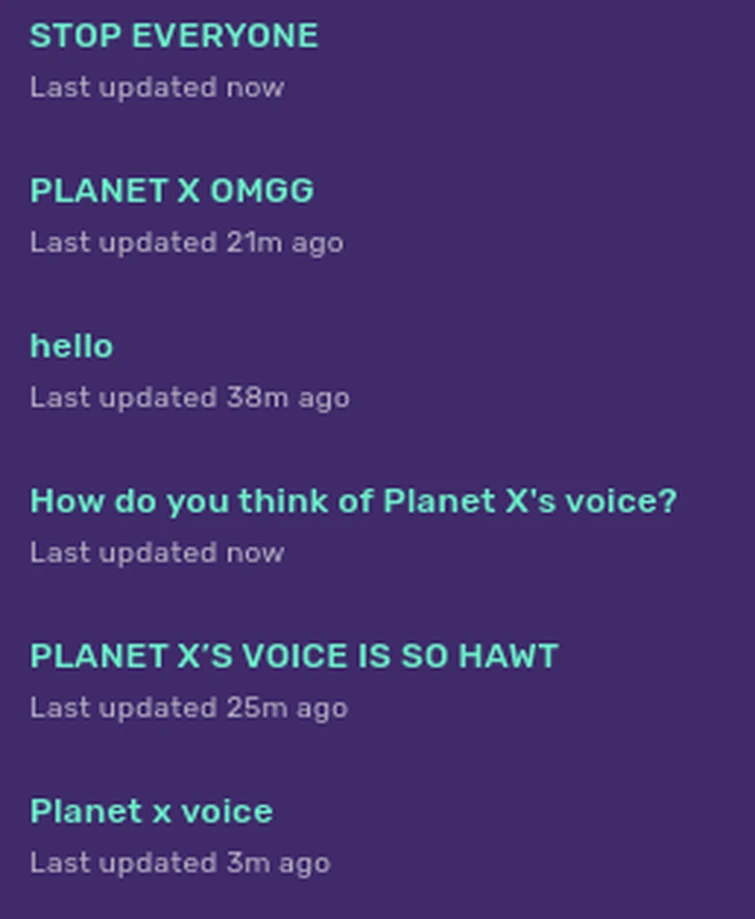755x919 pixels.
Task: Open How do you think of Planet X's voice?
Action: tap(353, 501)
